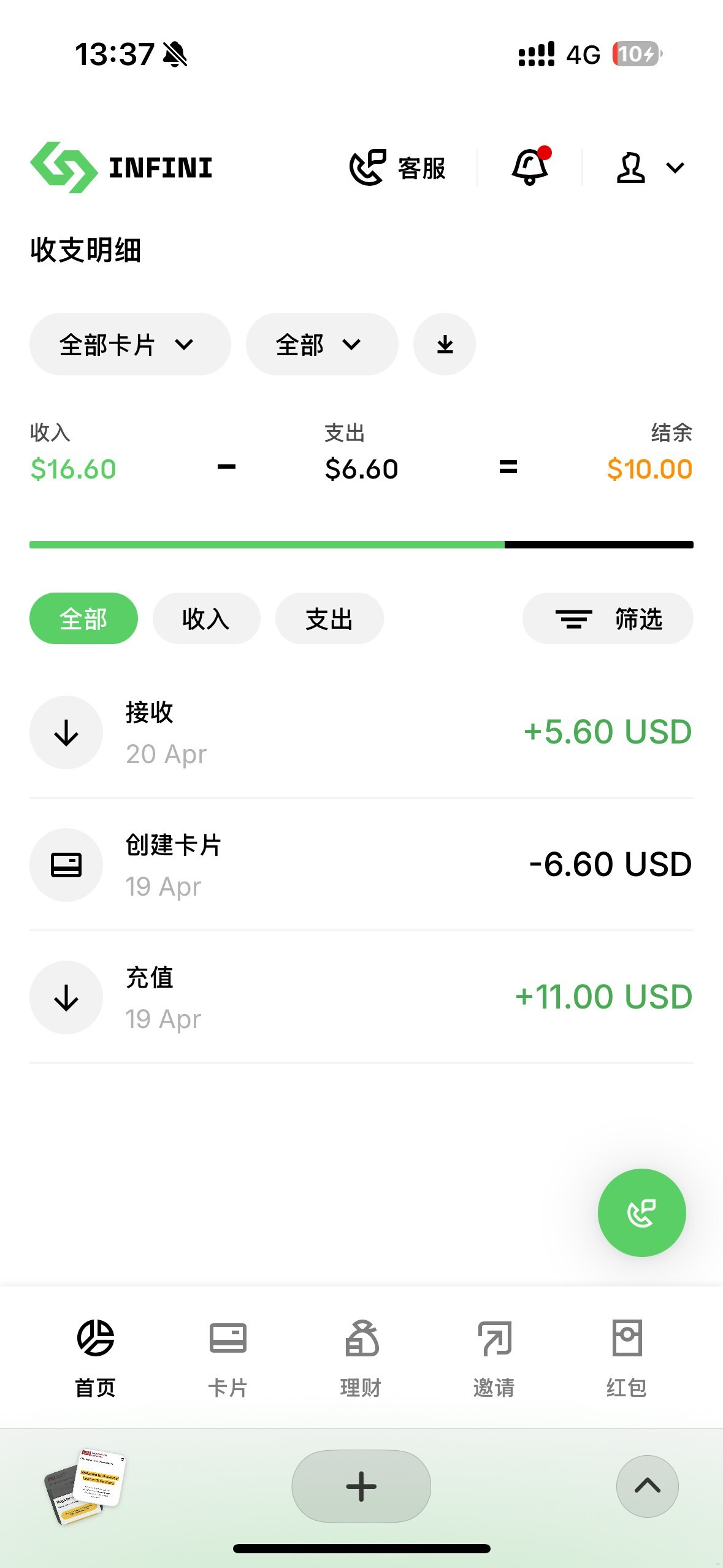Open the 充值 +11.00 USD transaction
Viewport: 723px width, 1568px height.
coord(361,997)
